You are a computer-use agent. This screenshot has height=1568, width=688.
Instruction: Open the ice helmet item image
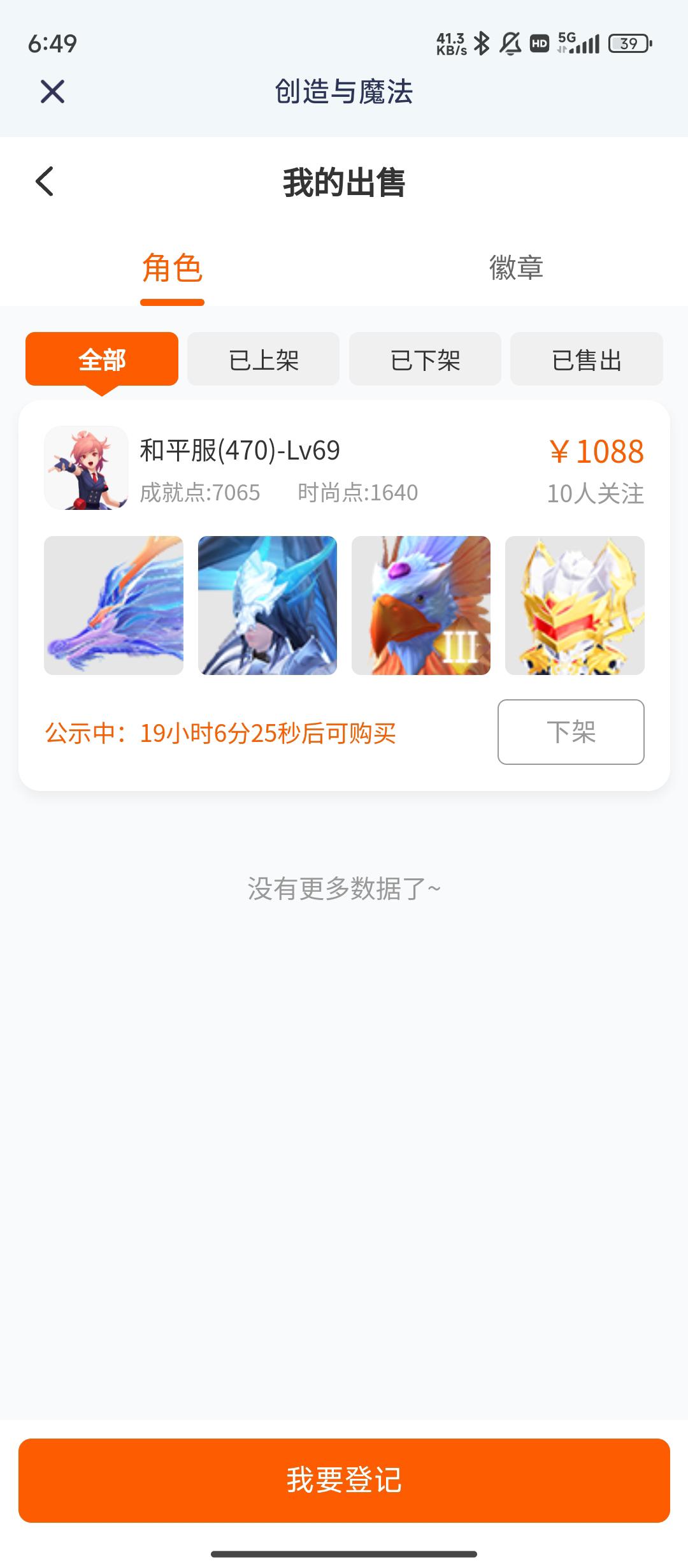pyautogui.click(x=268, y=606)
